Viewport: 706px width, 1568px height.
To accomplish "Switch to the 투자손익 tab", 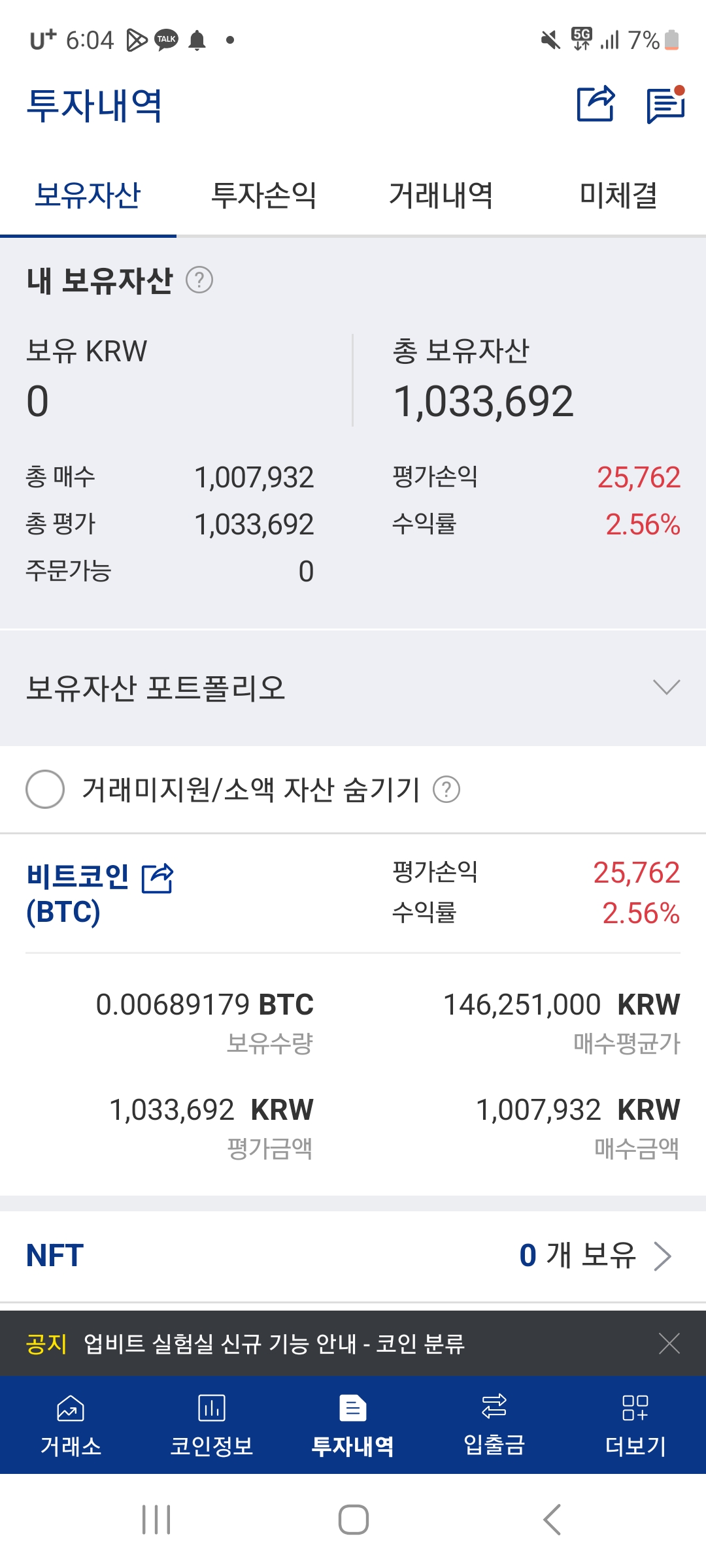I will tap(264, 195).
